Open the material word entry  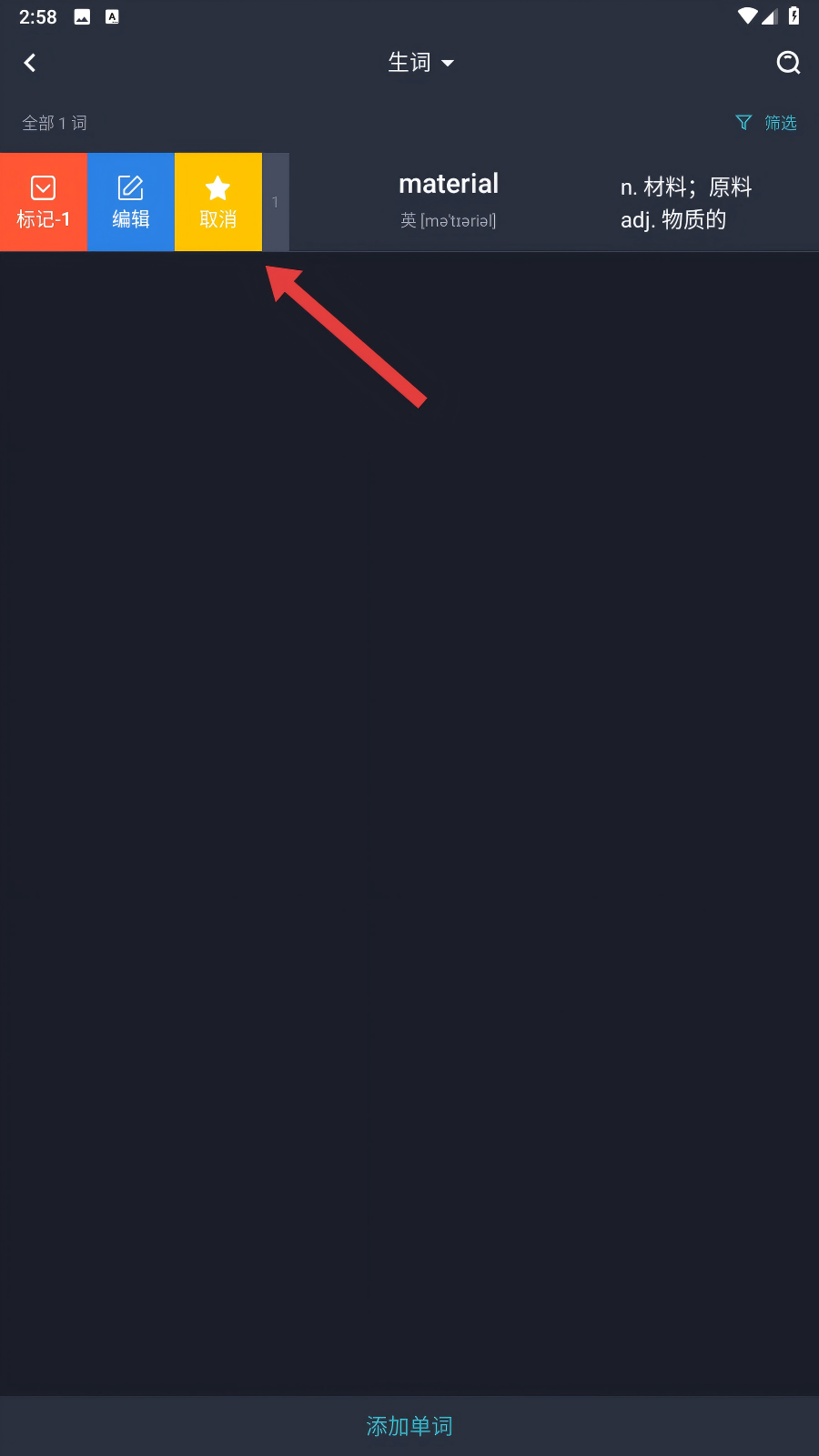546,202
